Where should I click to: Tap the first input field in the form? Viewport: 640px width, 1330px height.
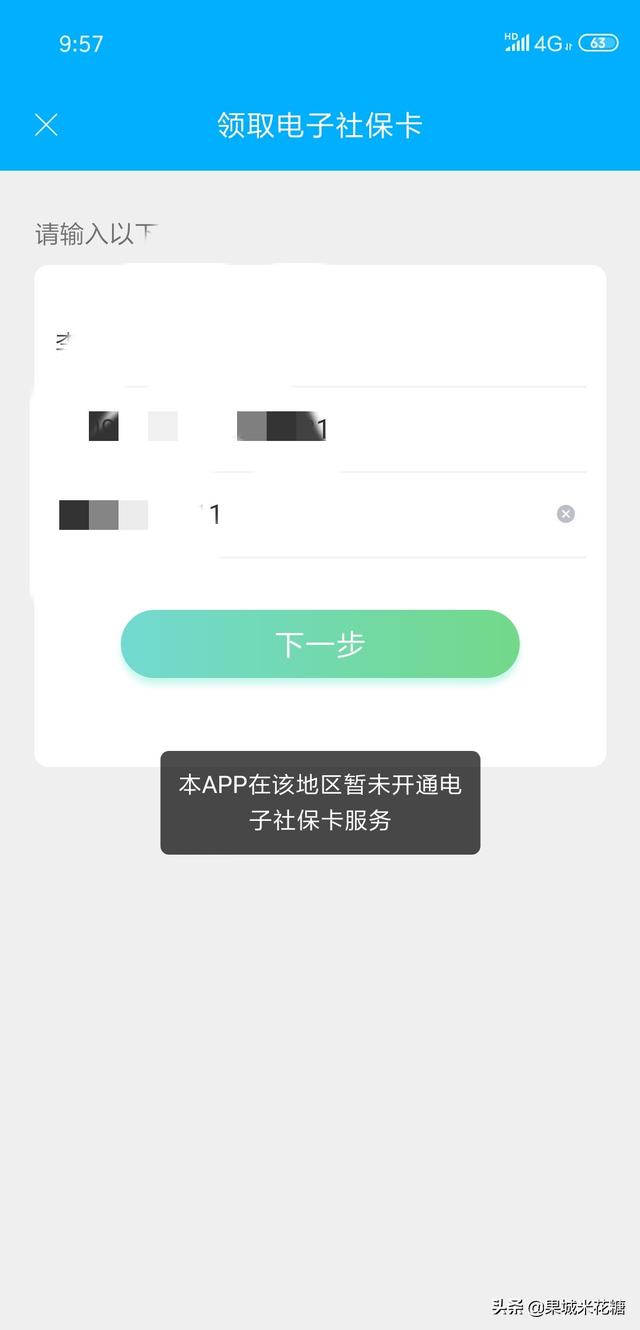click(x=320, y=343)
